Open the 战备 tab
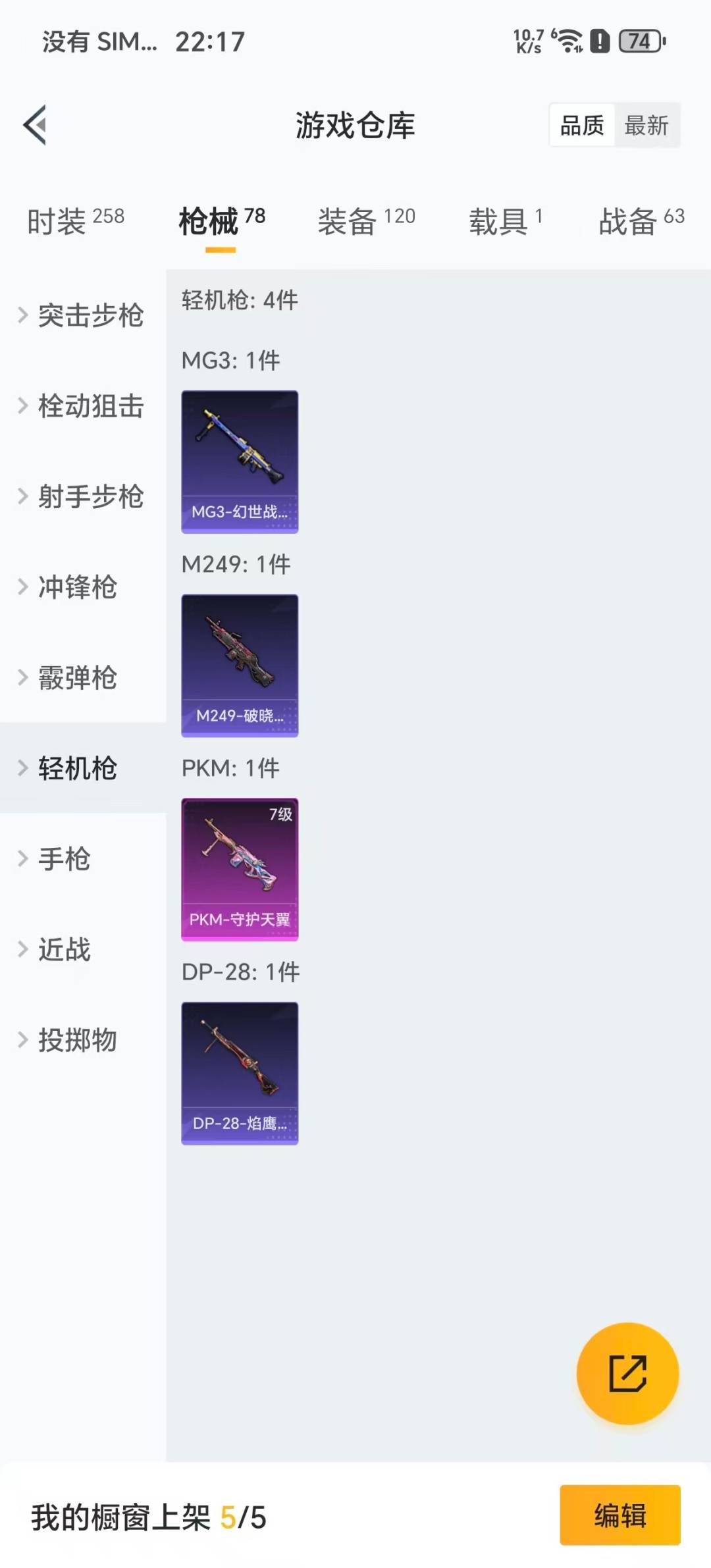The image size is (711, 1568). [642, 221]
